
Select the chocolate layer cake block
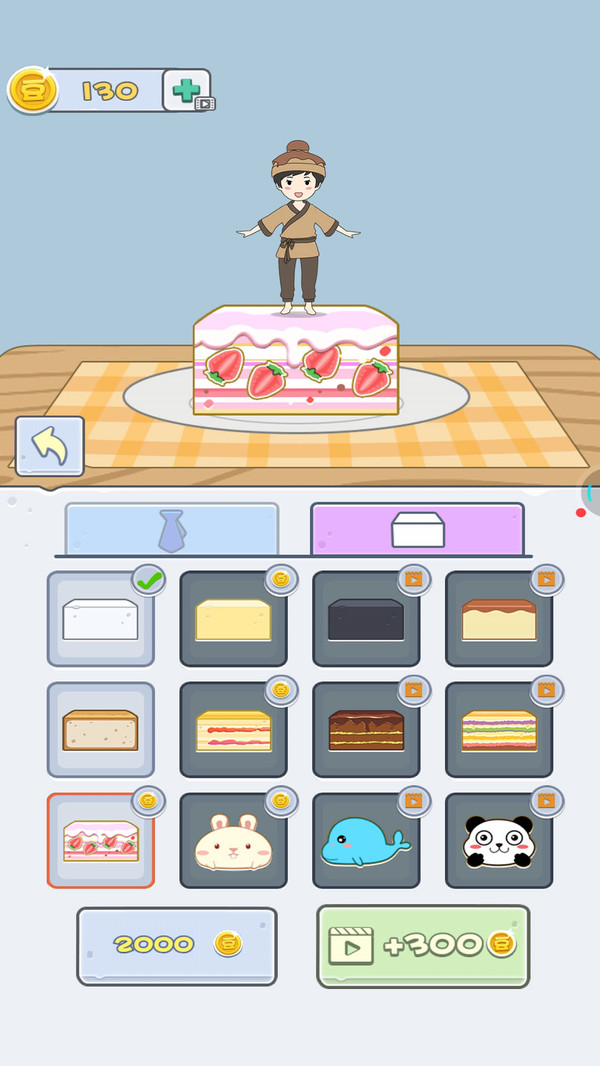click(366, 730)
